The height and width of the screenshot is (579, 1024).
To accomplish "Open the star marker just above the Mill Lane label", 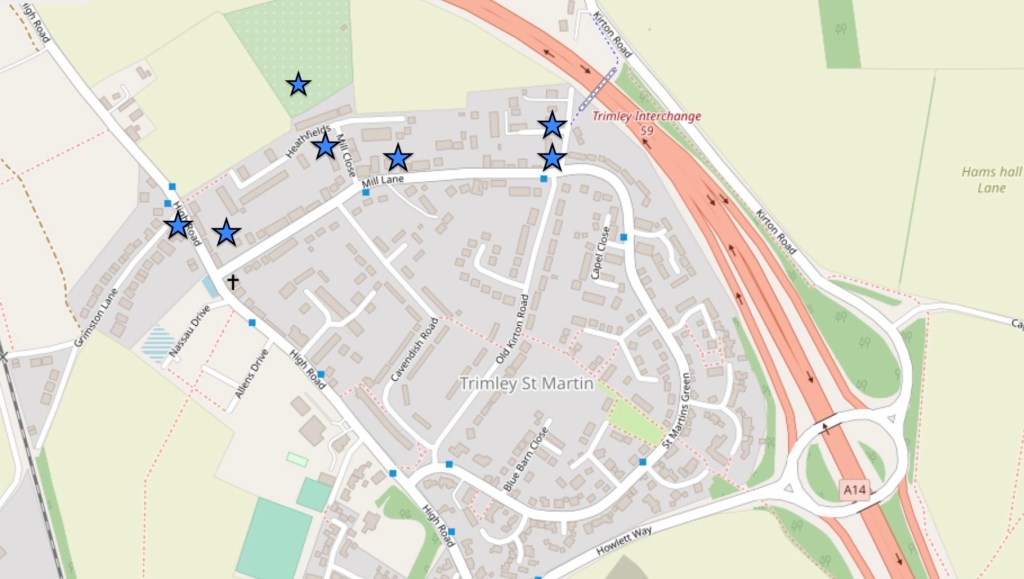I will click(398, 157).
